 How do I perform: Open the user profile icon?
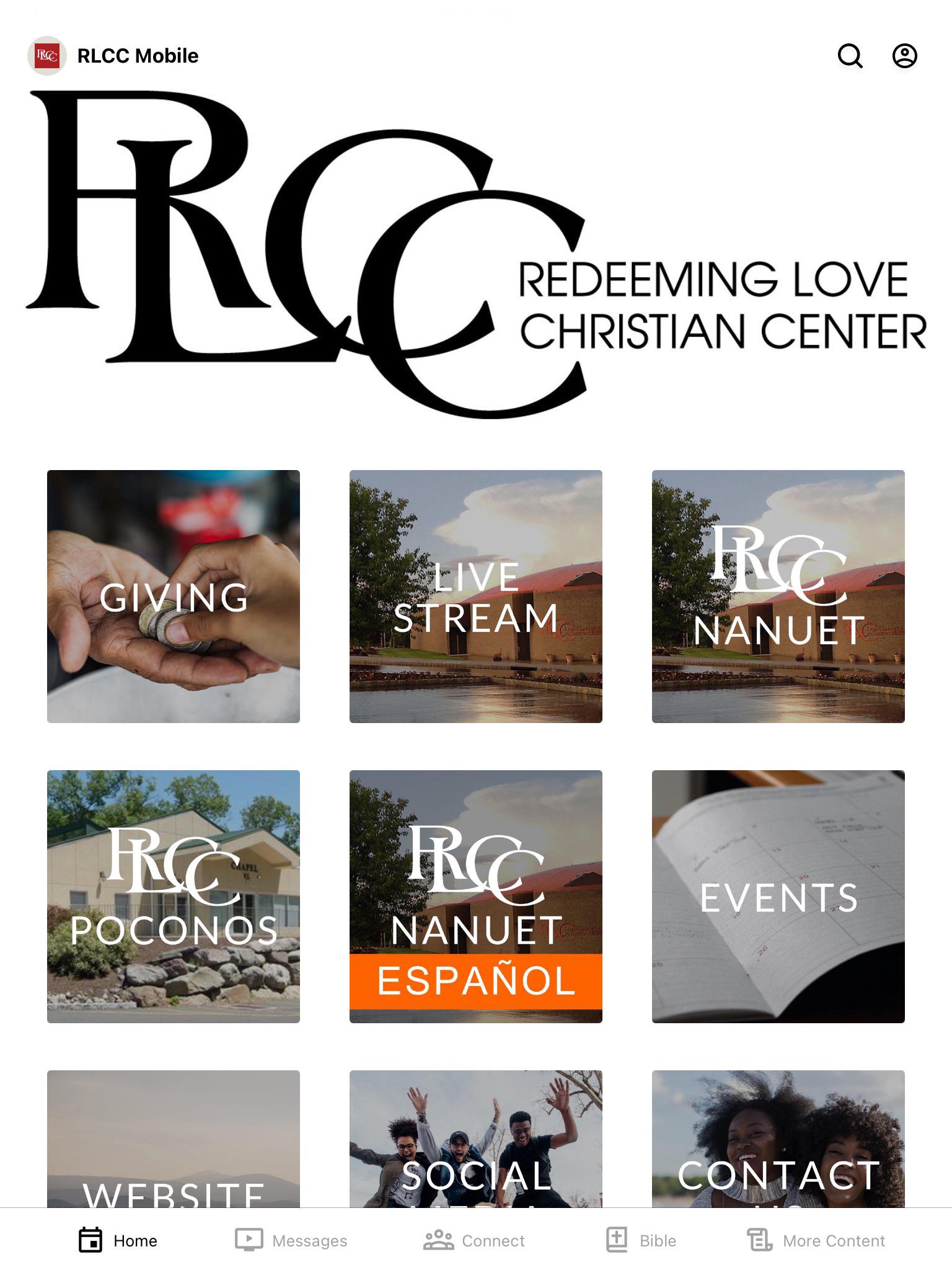(x=904, y=56)
